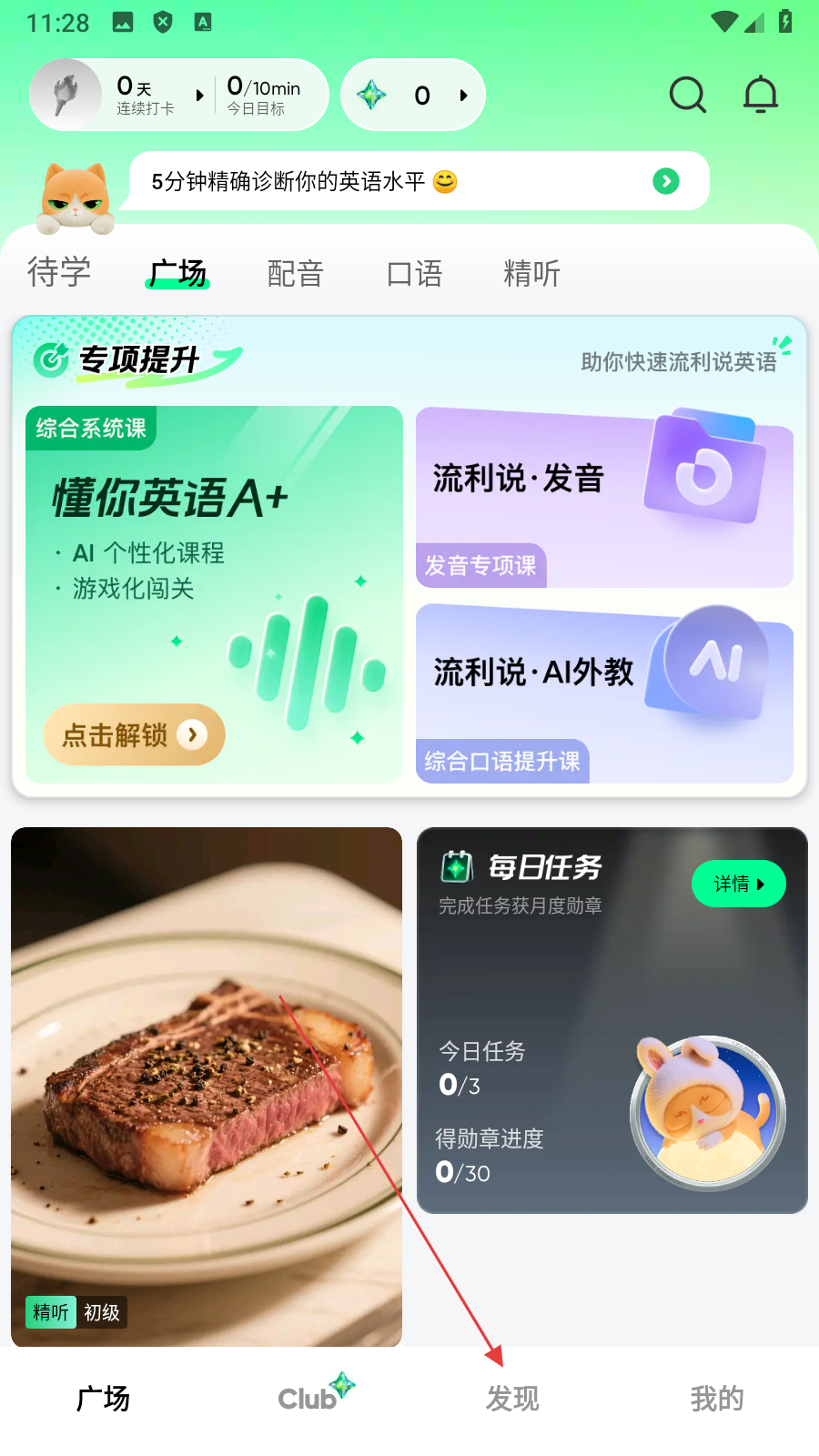Open the steak 精听 初级 lesson
The width and height of the screenshot is (819, 1456).
point(207,1087)
